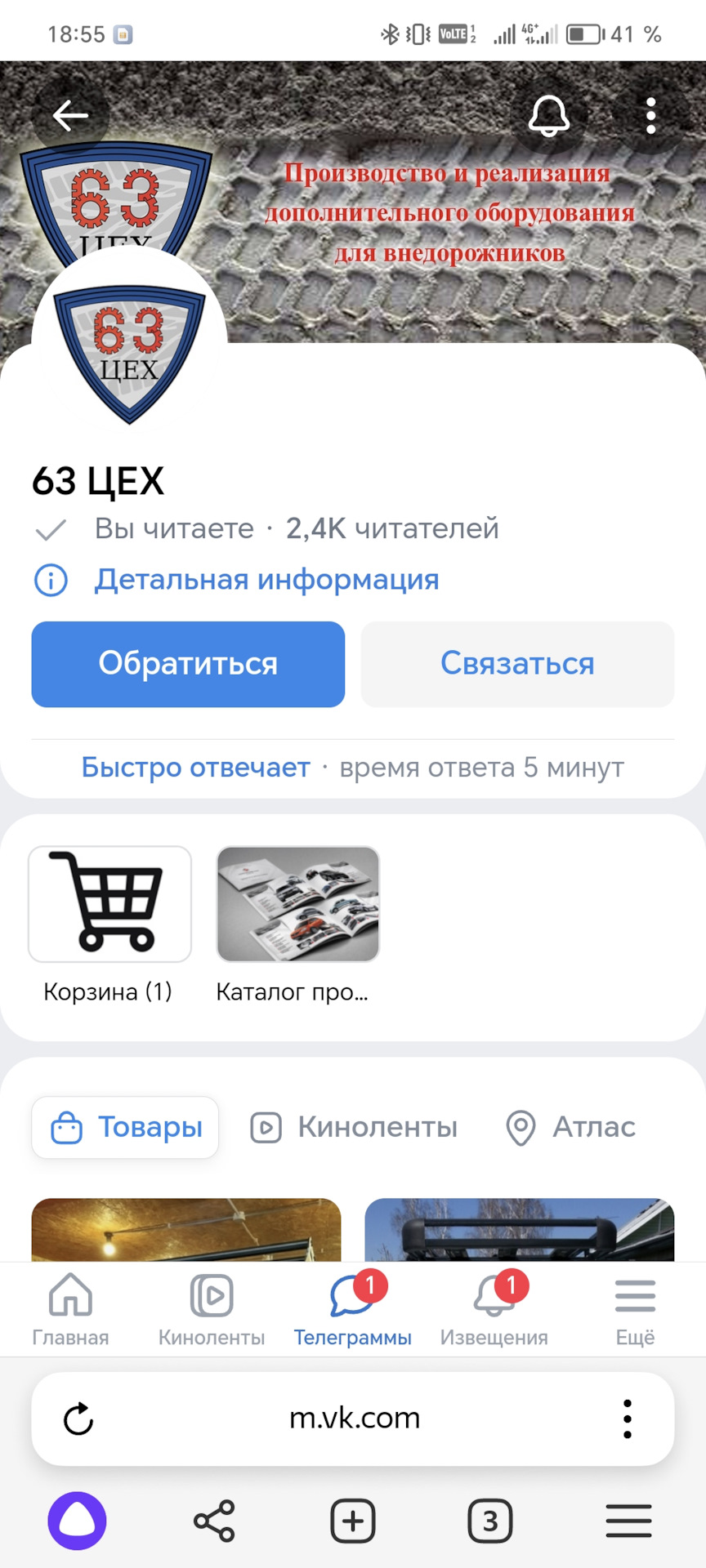Tap the Связаться button
706x1568 pixels.
pyautogui.click(x=517, y=664)
